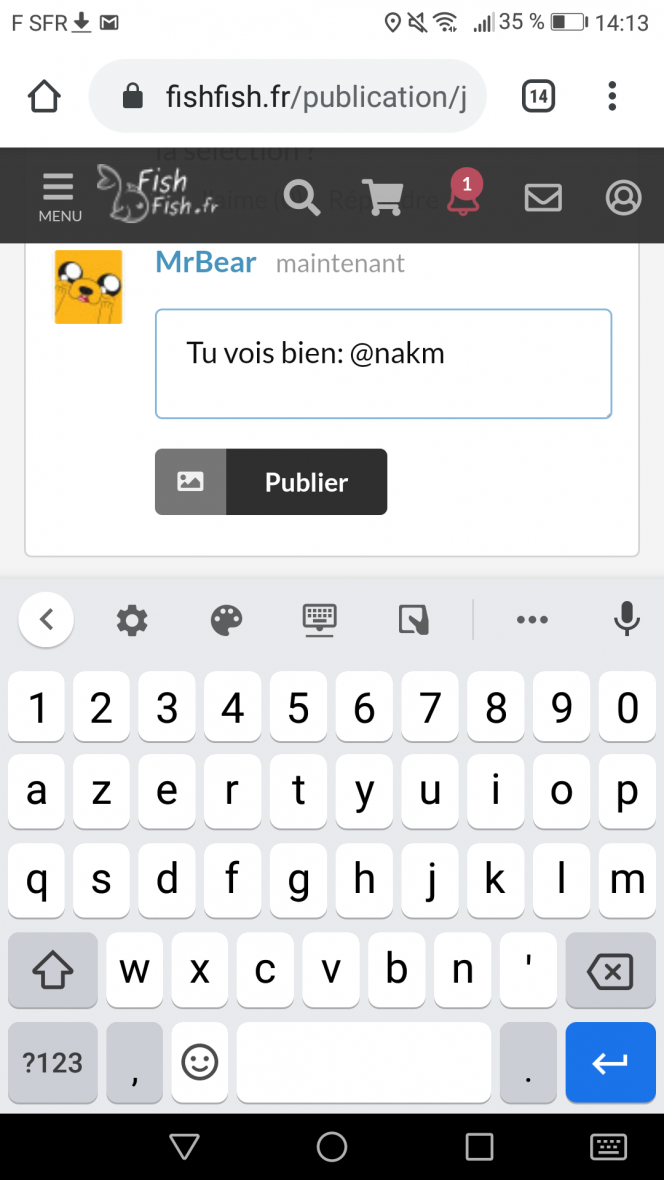Open the site MENU hamburger
Viewport: 664px width, 1180px height.
[x=59, y=197]
